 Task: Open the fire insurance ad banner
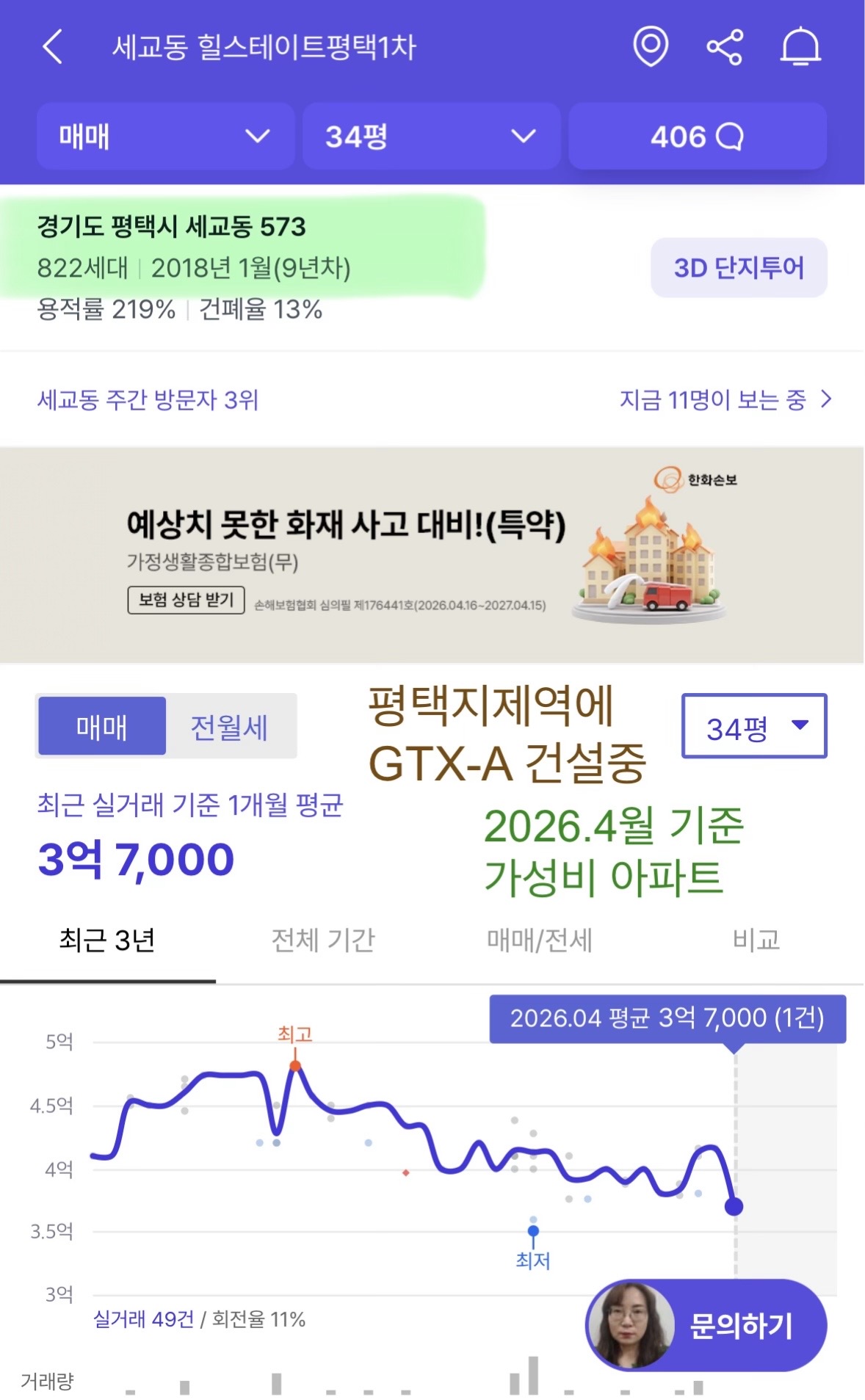point(432,555)
